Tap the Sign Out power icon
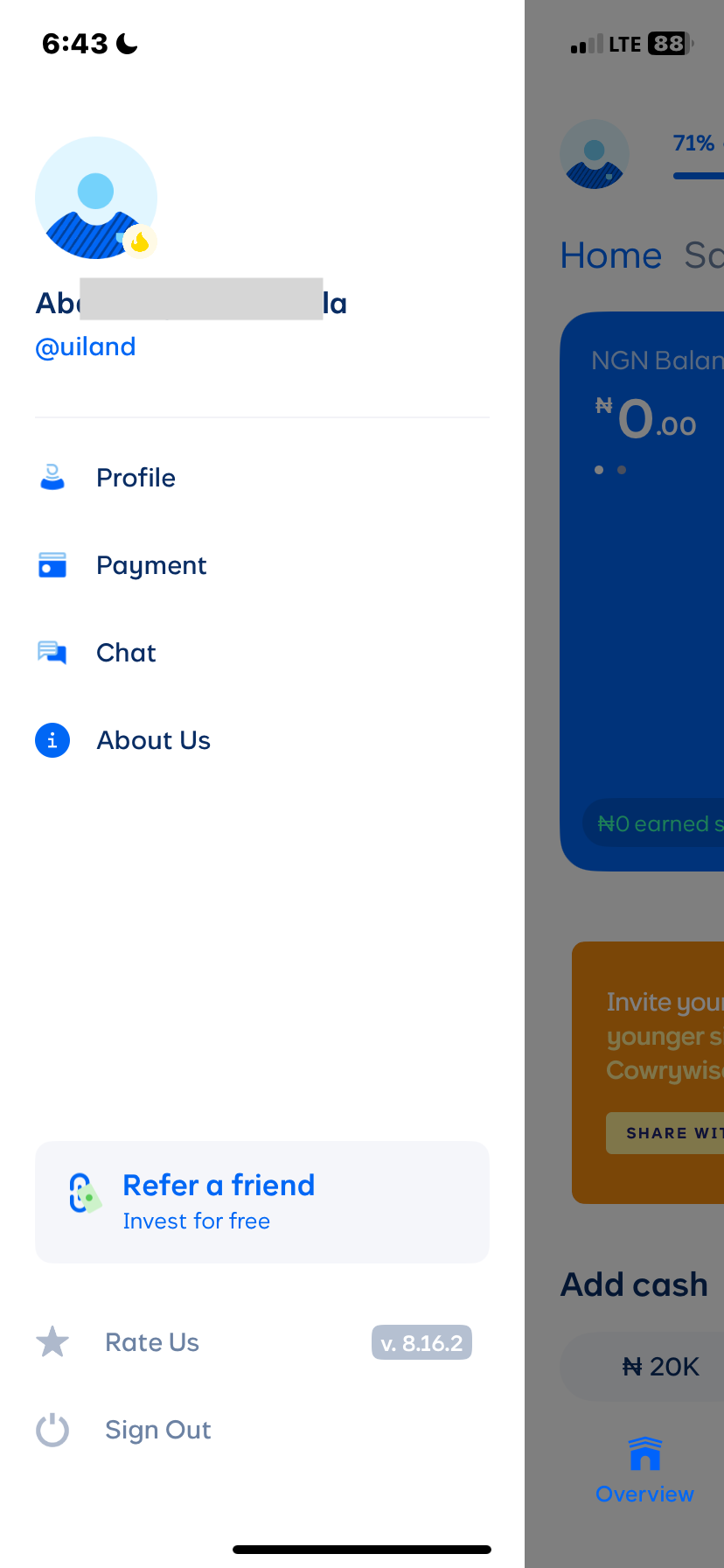This screenshot has height=1568, width=724. pos(52,1429)
